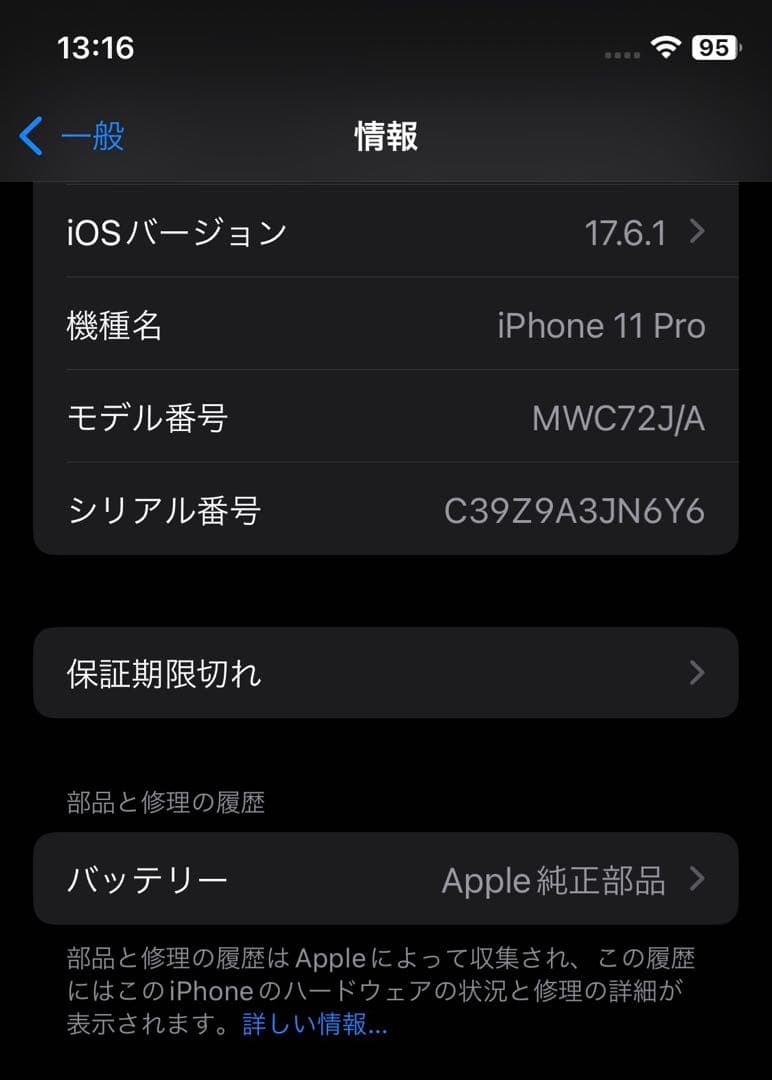Tap the 情報 screen title
This screenshot has height=1080, width=772.
[x=386, y=135]
